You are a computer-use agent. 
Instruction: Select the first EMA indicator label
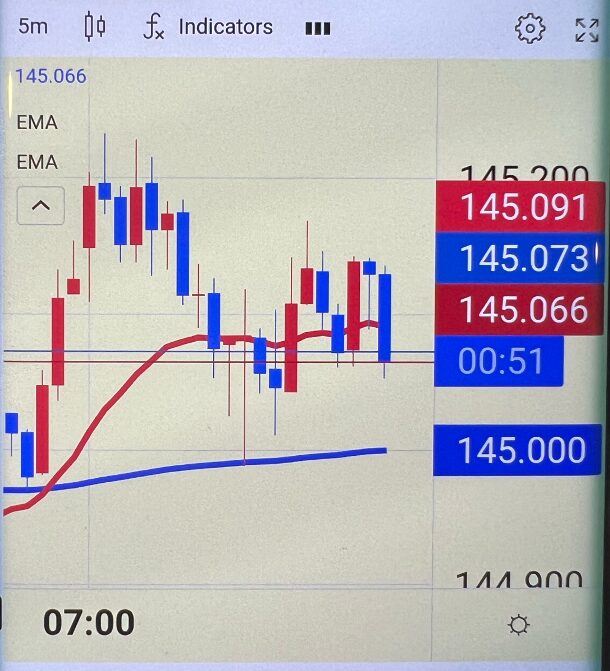(38, 123)
